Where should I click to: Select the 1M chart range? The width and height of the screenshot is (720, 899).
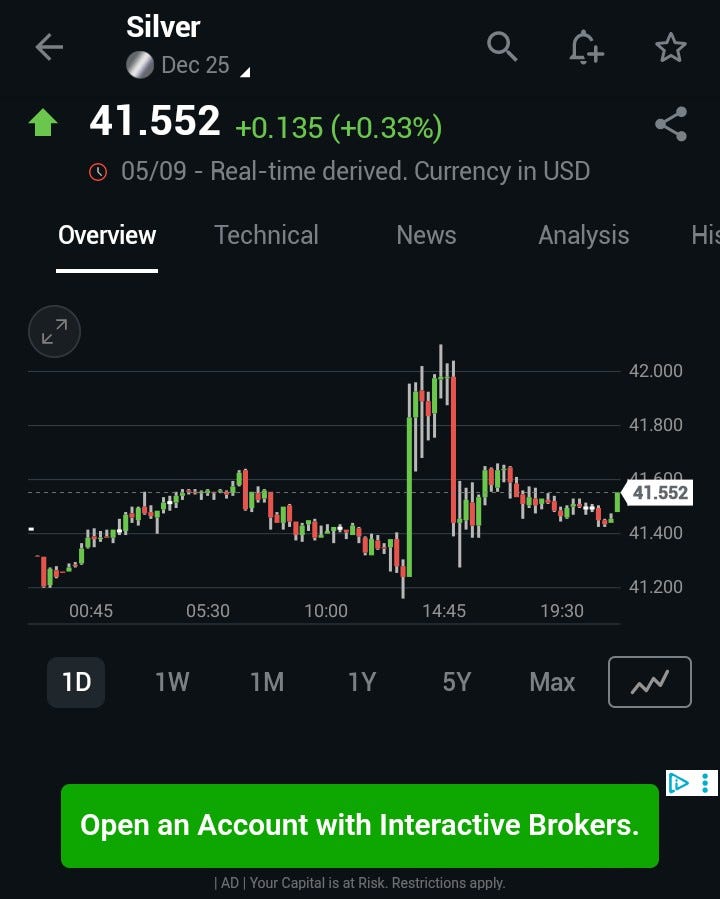click(267, 682)
